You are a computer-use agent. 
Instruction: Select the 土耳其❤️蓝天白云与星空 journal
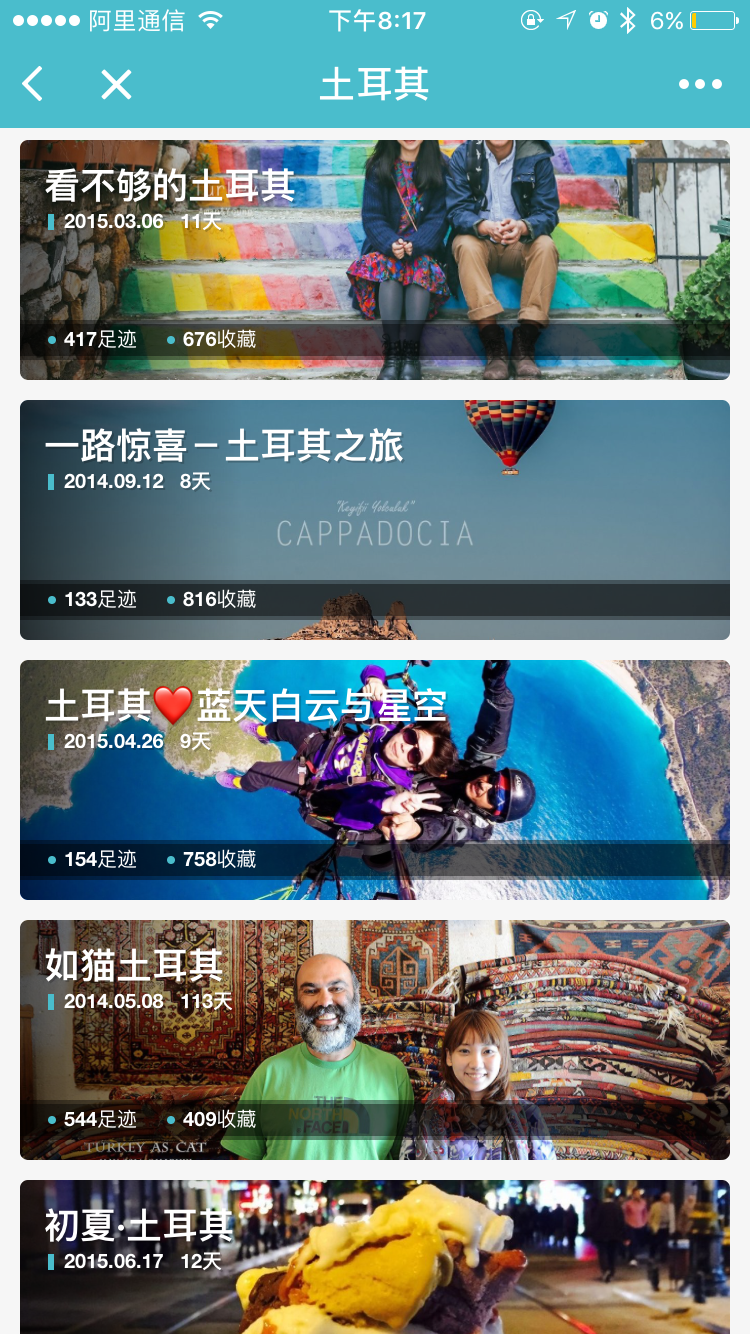click(x=375, y=780)
